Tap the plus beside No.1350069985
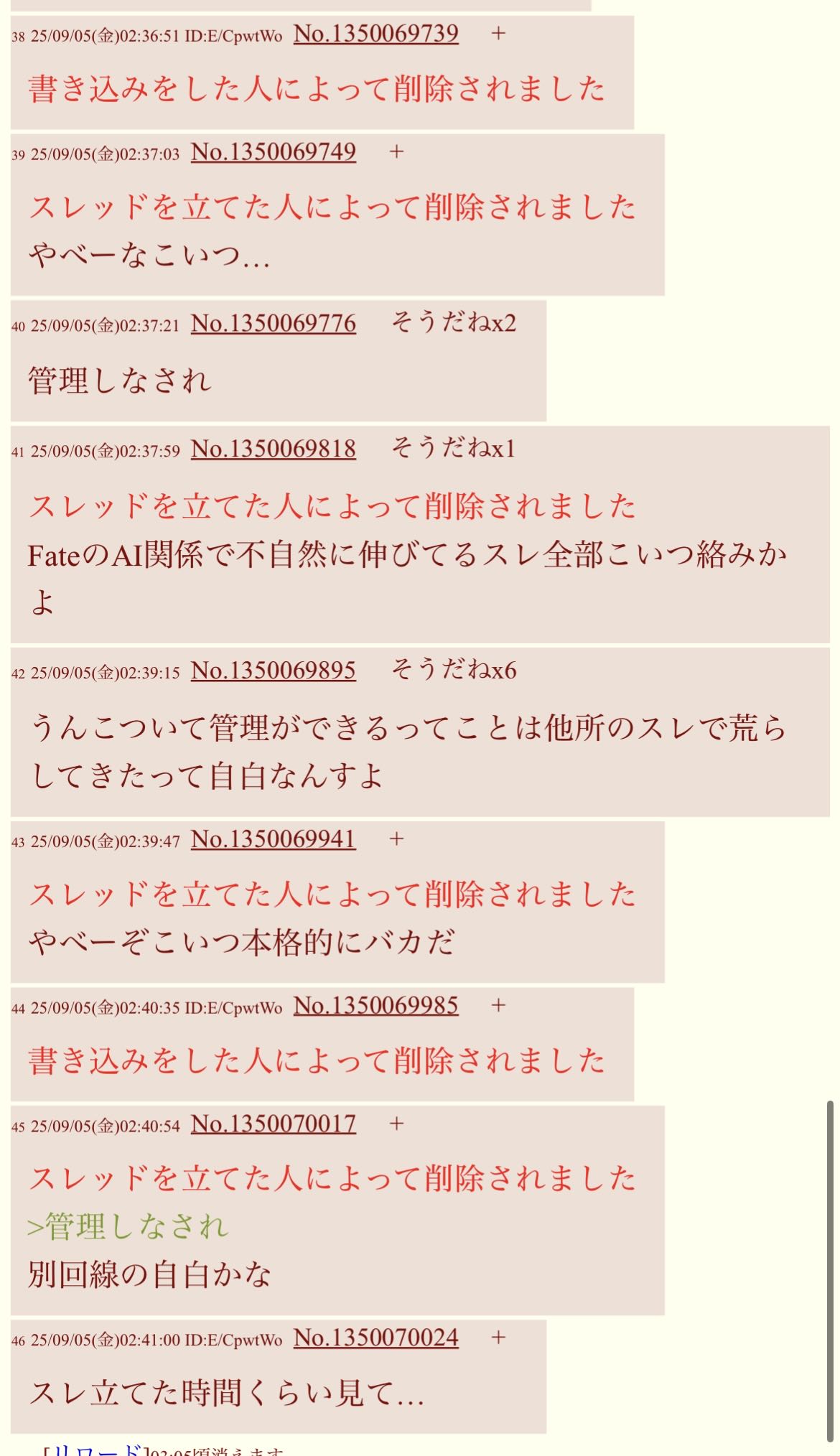 tap(498, 1006)
